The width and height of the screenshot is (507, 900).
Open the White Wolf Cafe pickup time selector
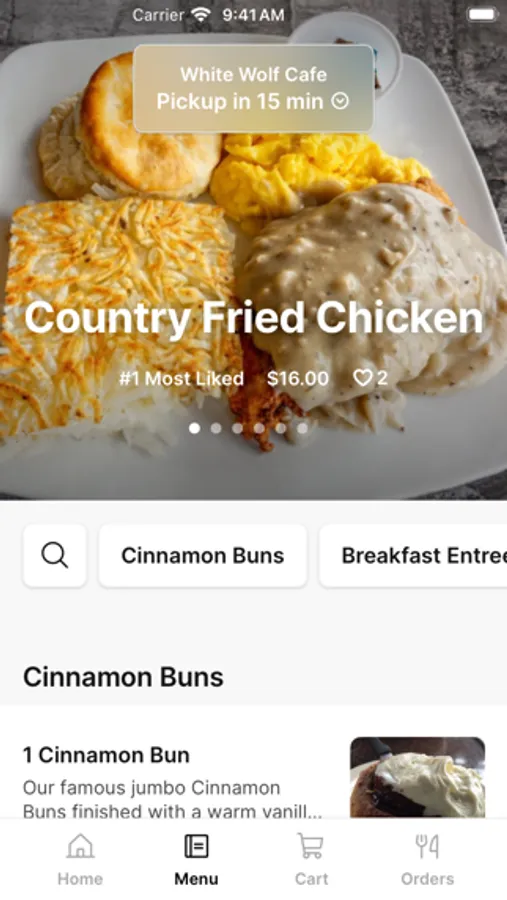[x=253, y=88]
